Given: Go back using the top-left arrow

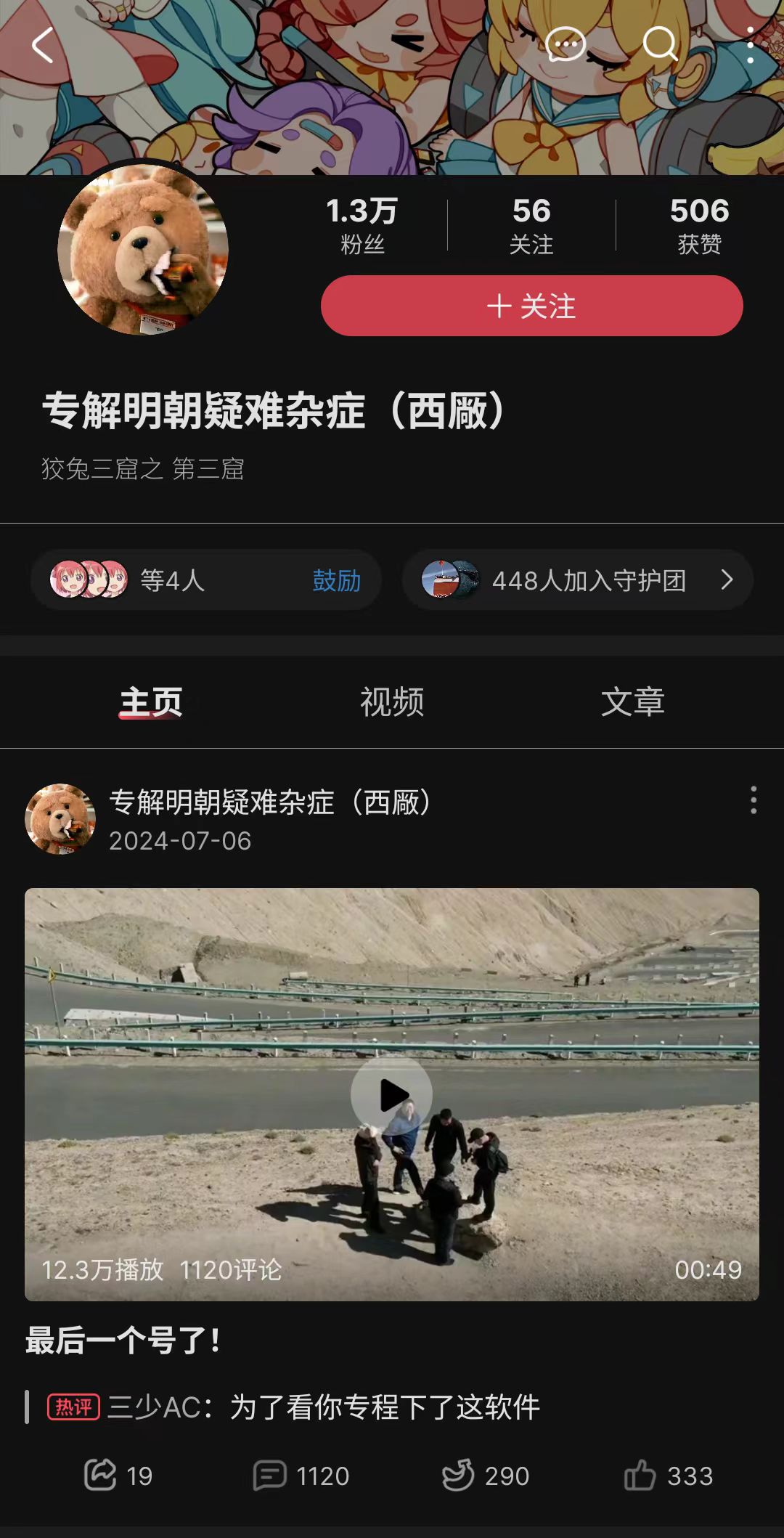Looking at the screenshot, I should (x=43, y=46).
